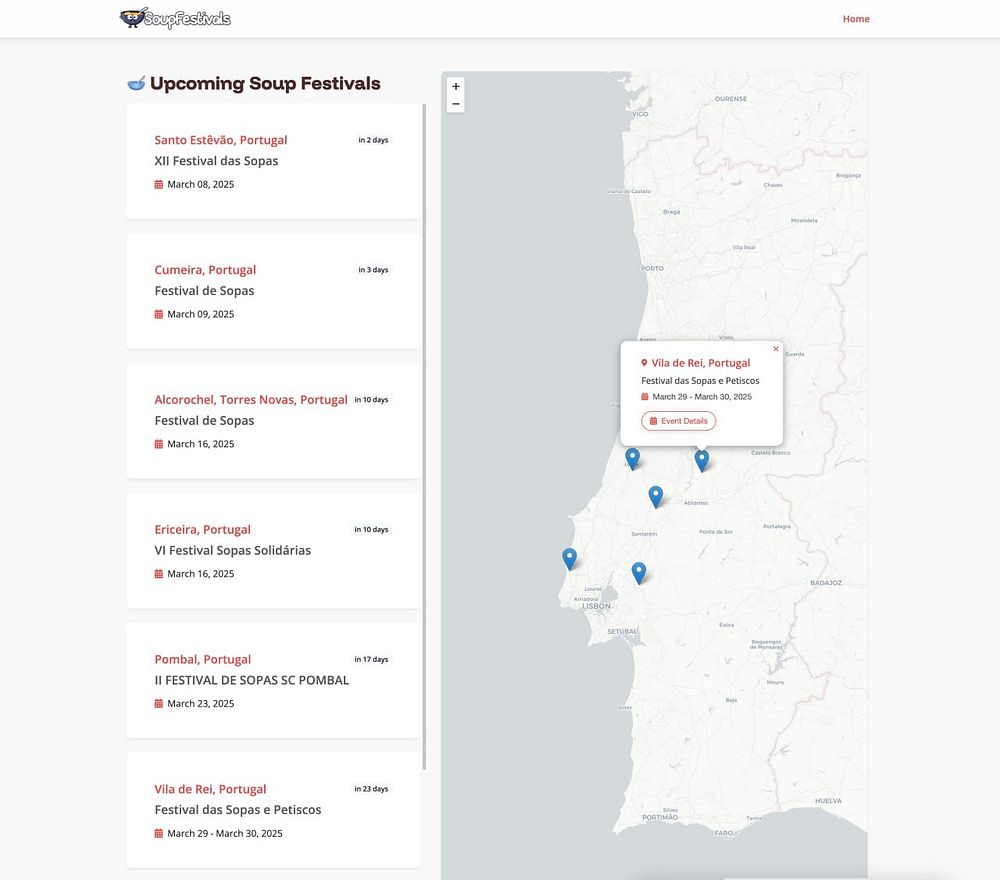
Task: Open the Santo Estêvão festival card
Action: 273,161
